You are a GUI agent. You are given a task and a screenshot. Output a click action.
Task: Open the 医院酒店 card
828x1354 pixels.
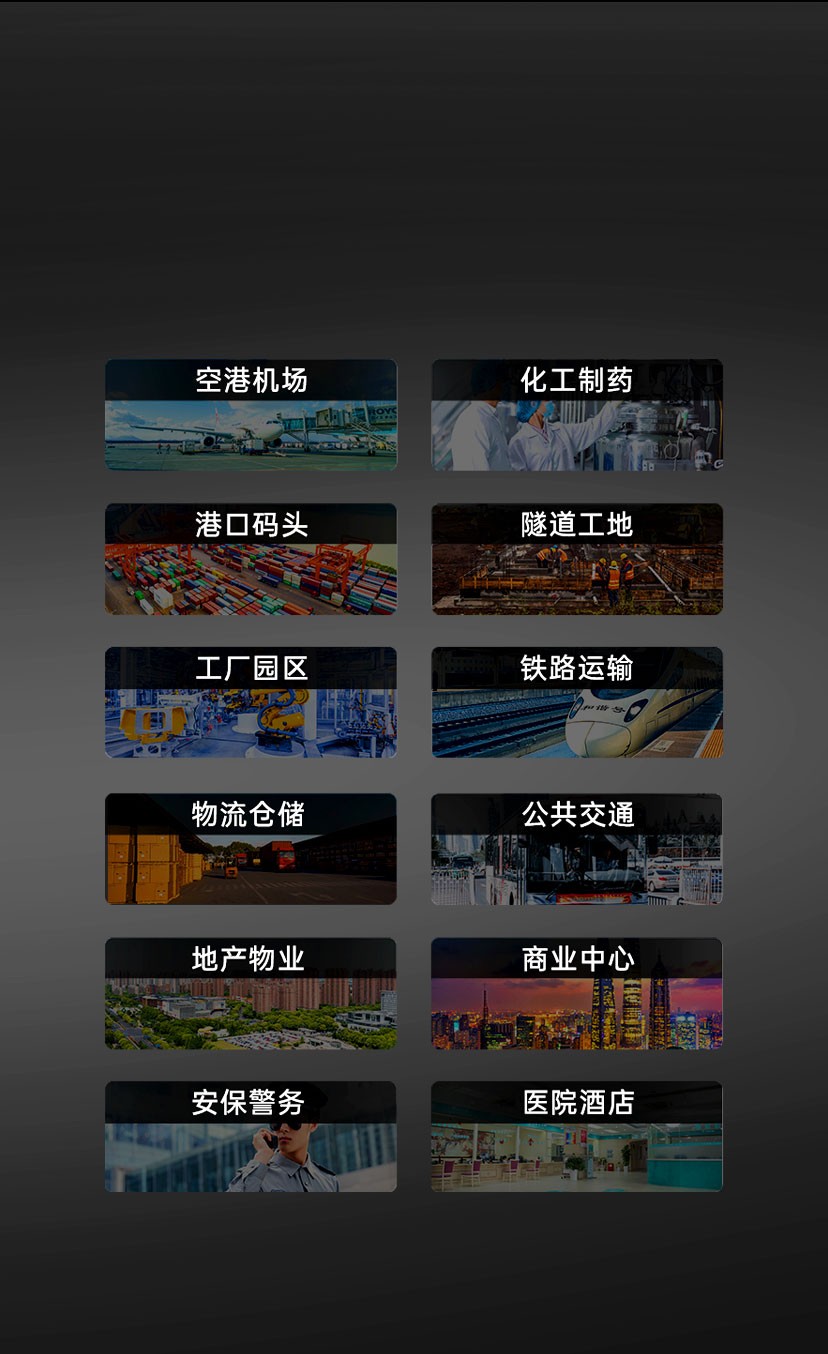(x=577, y=1136)
